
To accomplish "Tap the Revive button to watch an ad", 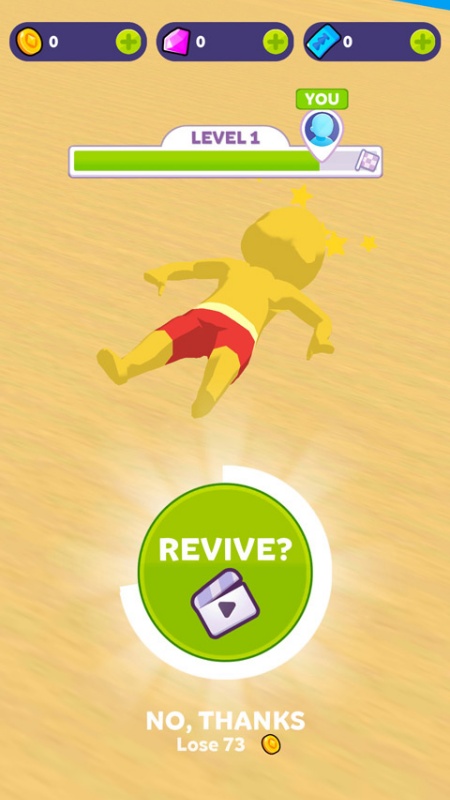I will [x=225, y=571].
